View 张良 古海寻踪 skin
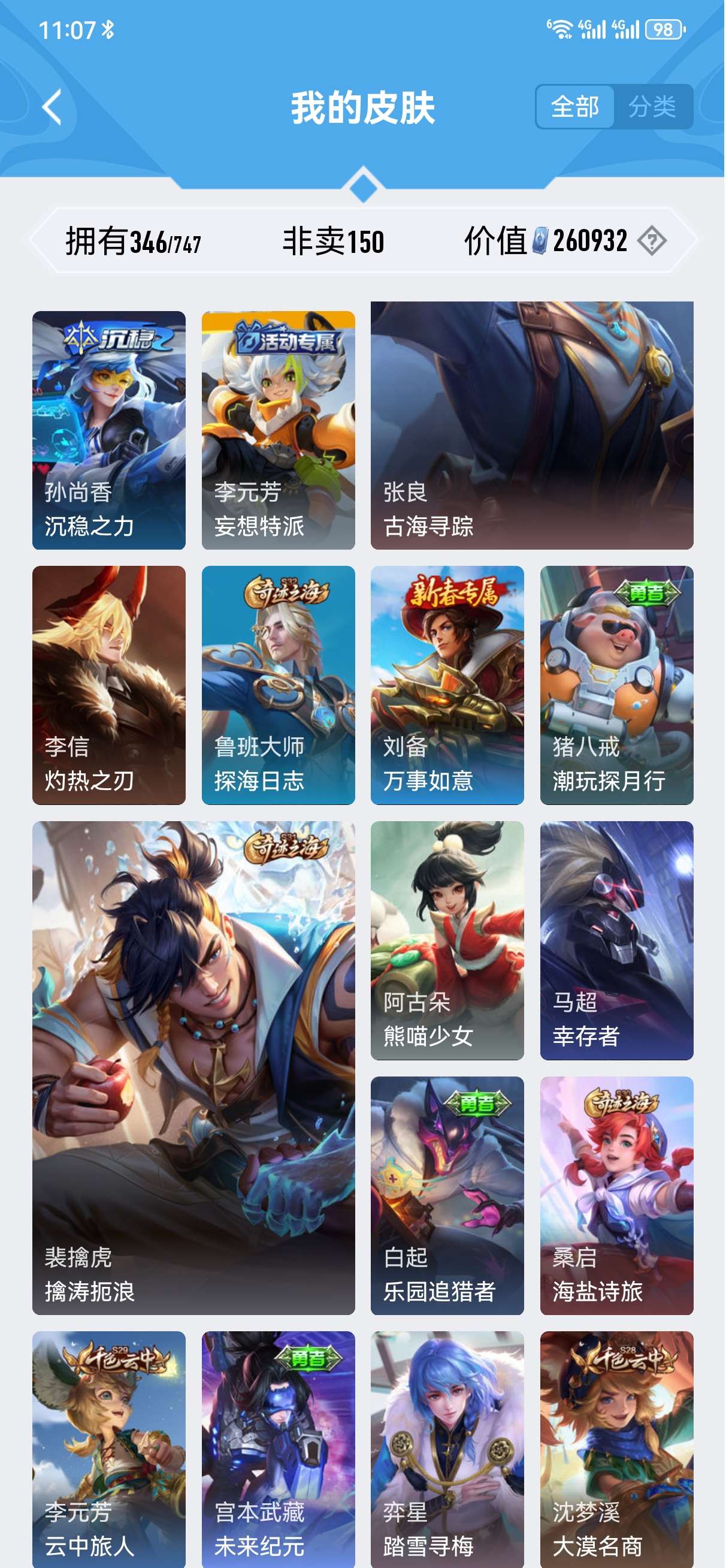Screen dimensions: 726x1568 tap(533, 426)
